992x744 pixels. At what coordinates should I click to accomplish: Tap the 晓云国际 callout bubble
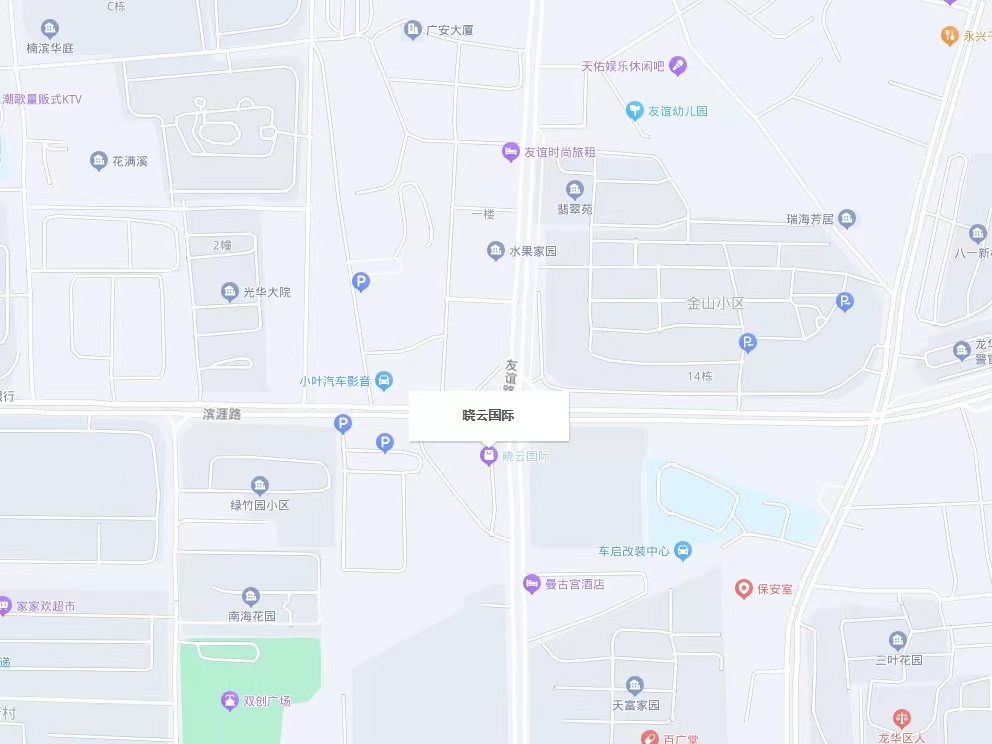488,416
